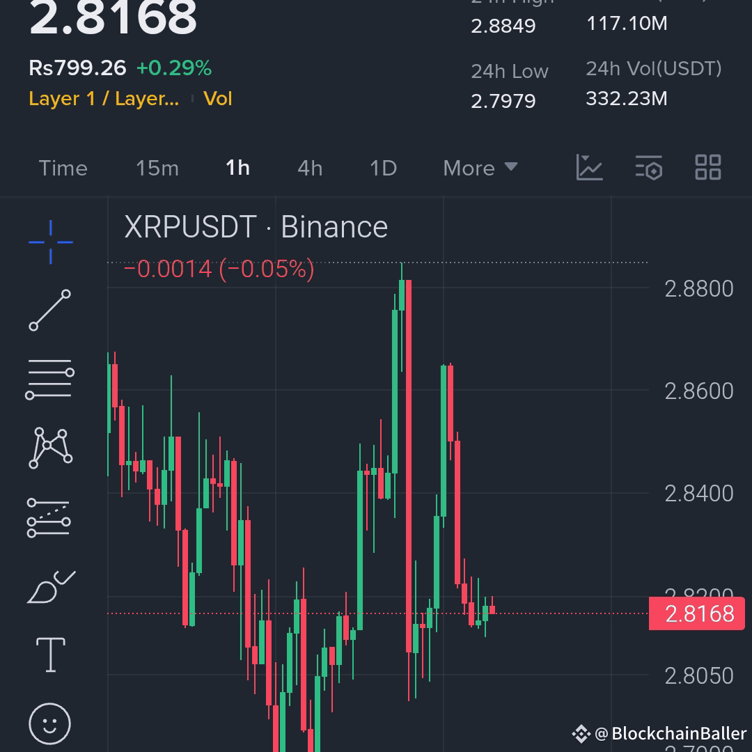Open the Layer 1 category tag
The image size is (752, 752).
point(104,99)
